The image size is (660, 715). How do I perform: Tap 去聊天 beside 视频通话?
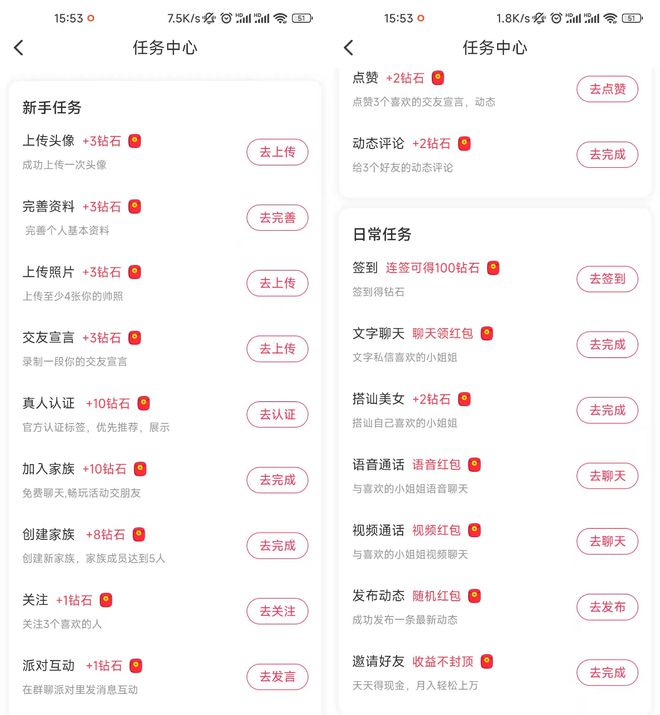coord(607,541)
